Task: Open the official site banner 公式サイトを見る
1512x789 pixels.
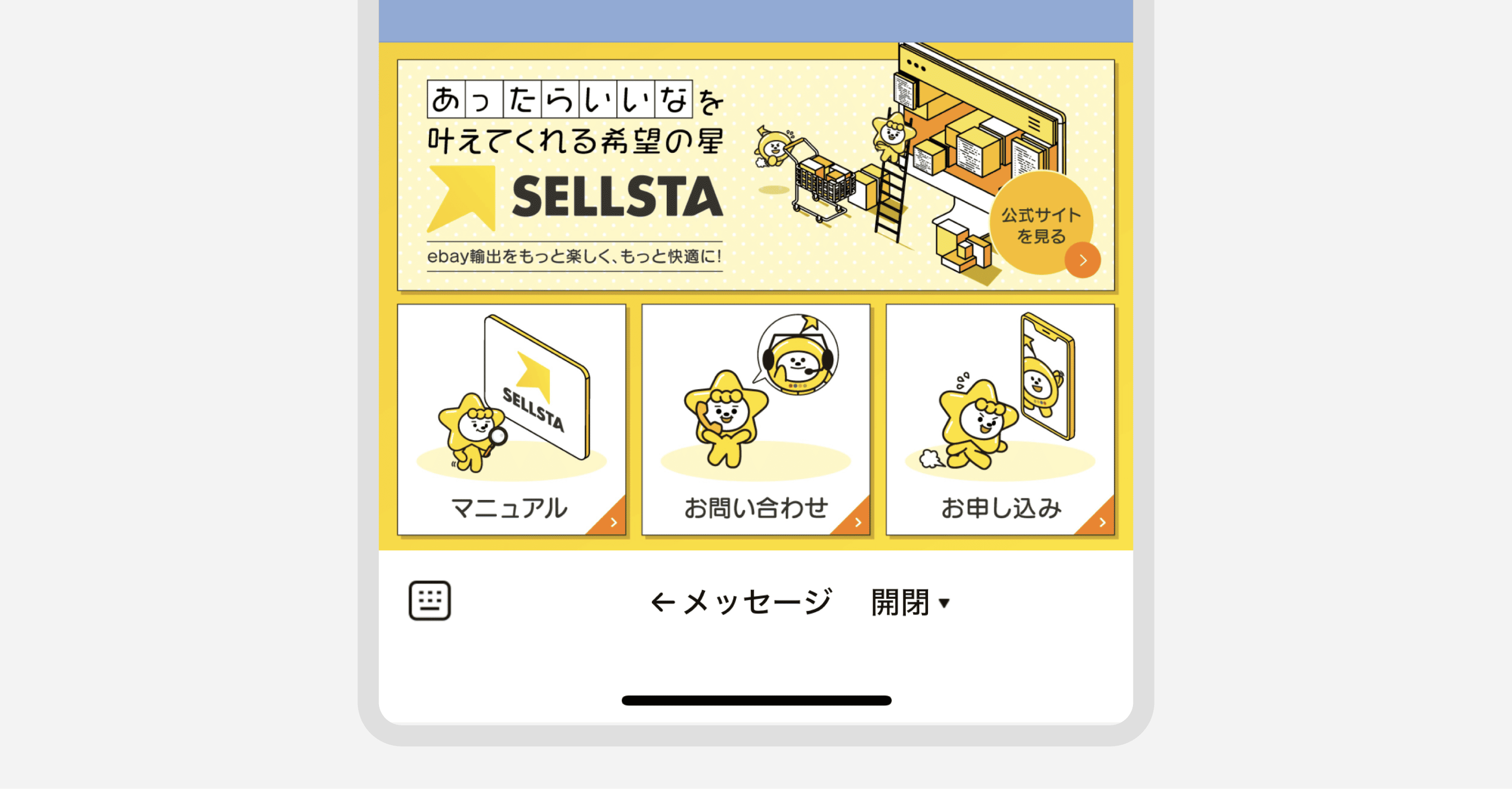Action: (1041, 226)
